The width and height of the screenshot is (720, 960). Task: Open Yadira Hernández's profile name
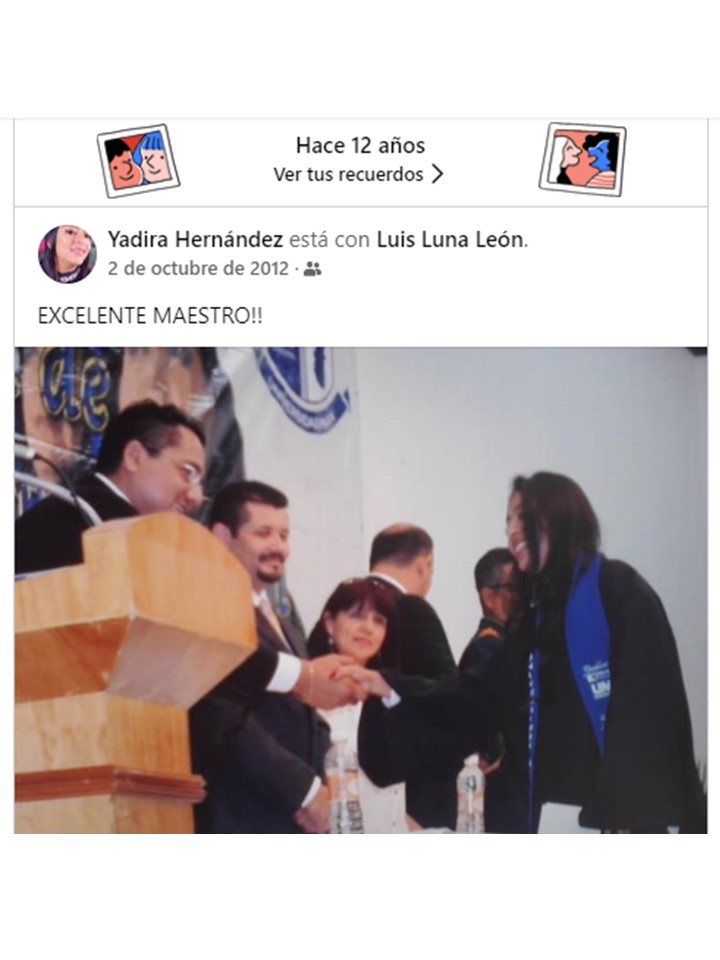click(195, 240)
